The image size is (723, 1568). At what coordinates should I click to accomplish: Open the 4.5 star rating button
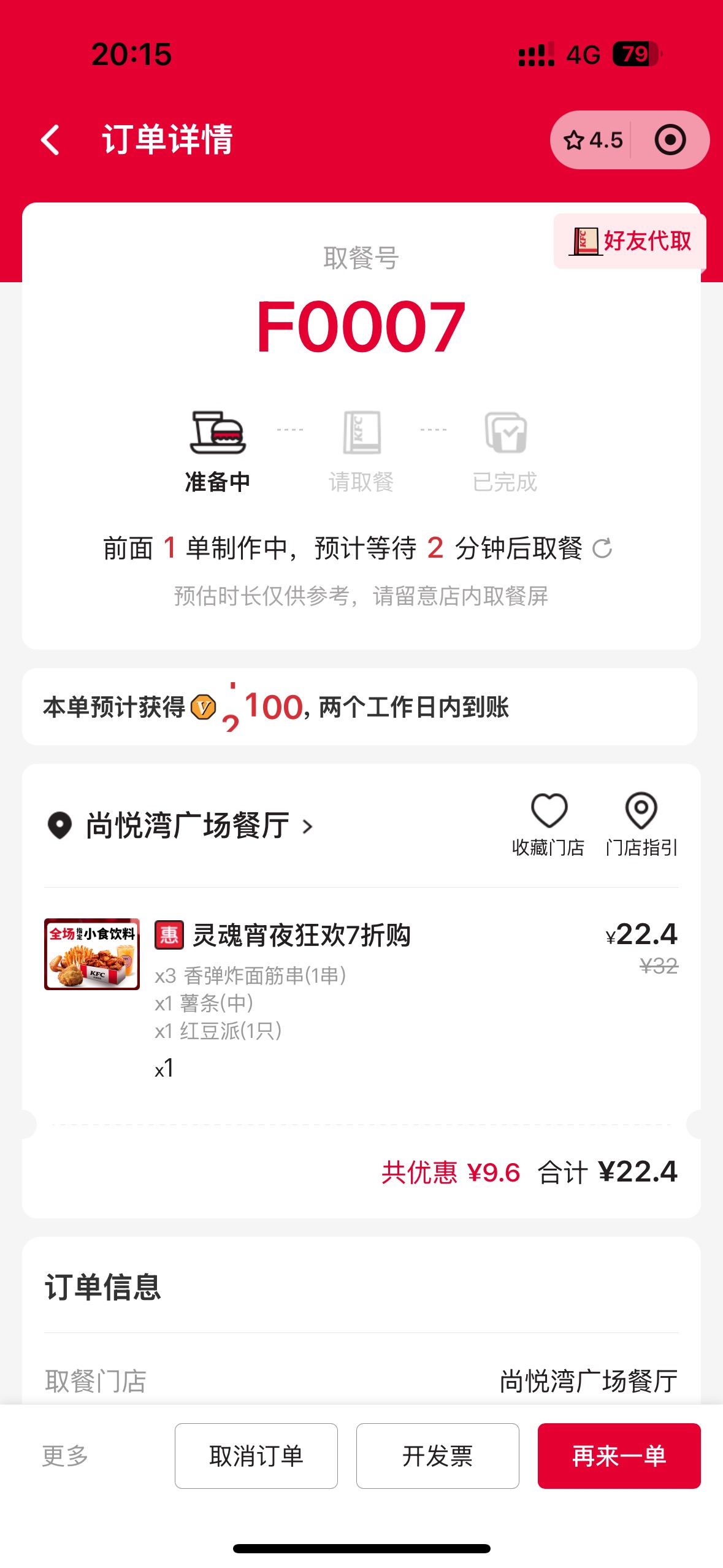click(x=592, y=140)
